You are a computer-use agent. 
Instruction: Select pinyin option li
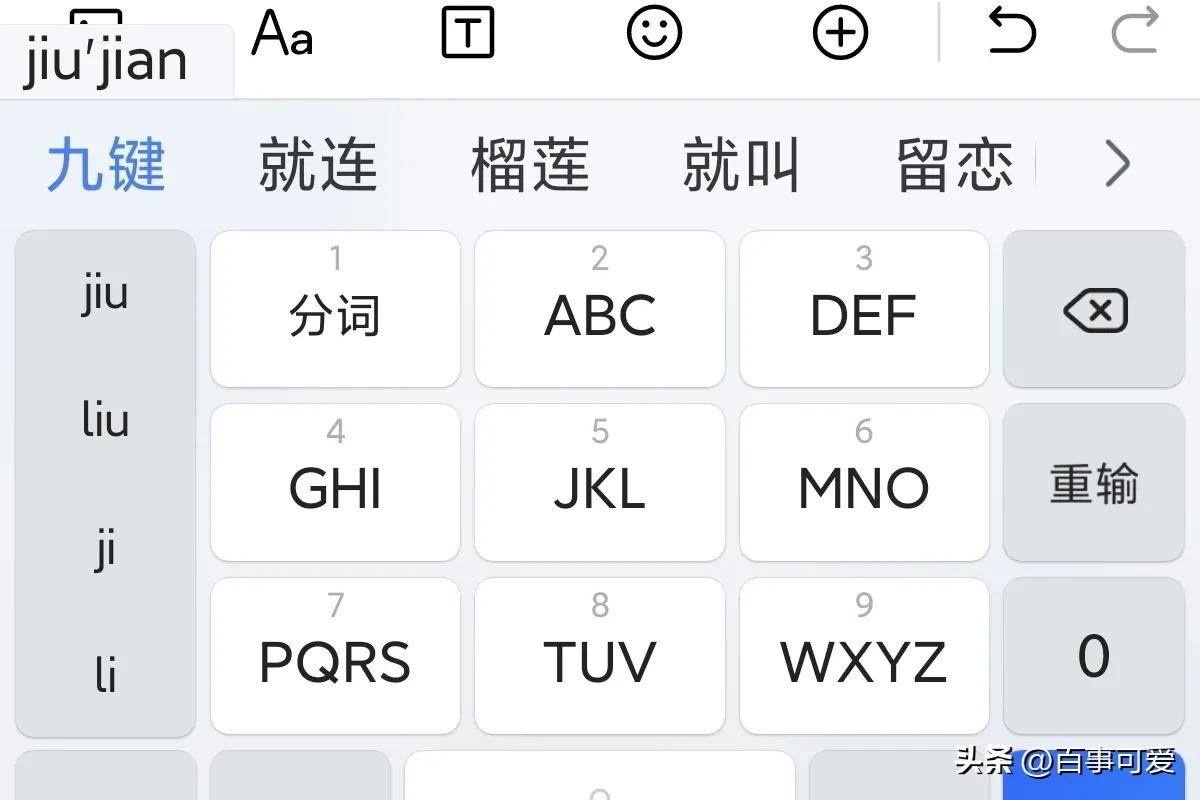(x=105, y=675)
